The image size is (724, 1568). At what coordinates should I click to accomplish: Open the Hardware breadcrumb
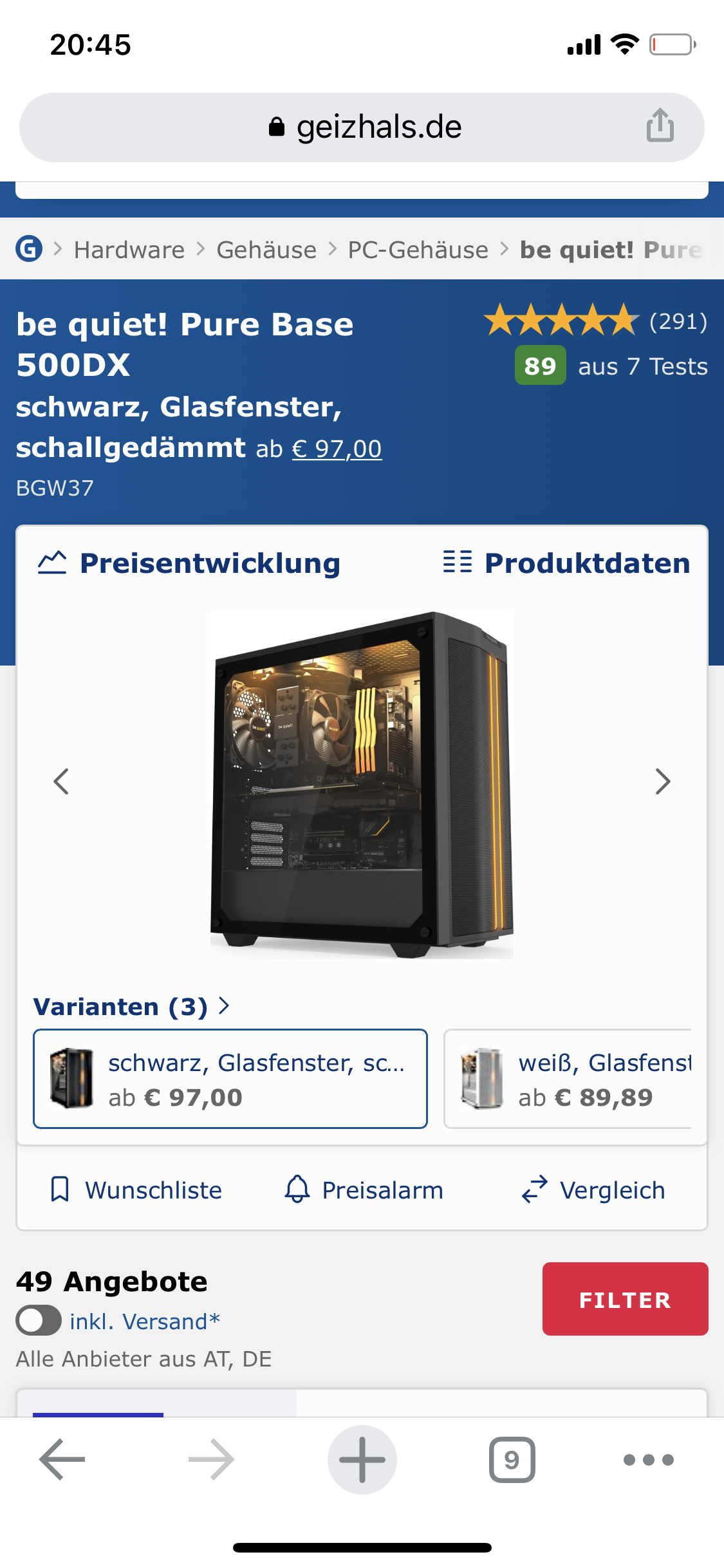coord(129,250)
